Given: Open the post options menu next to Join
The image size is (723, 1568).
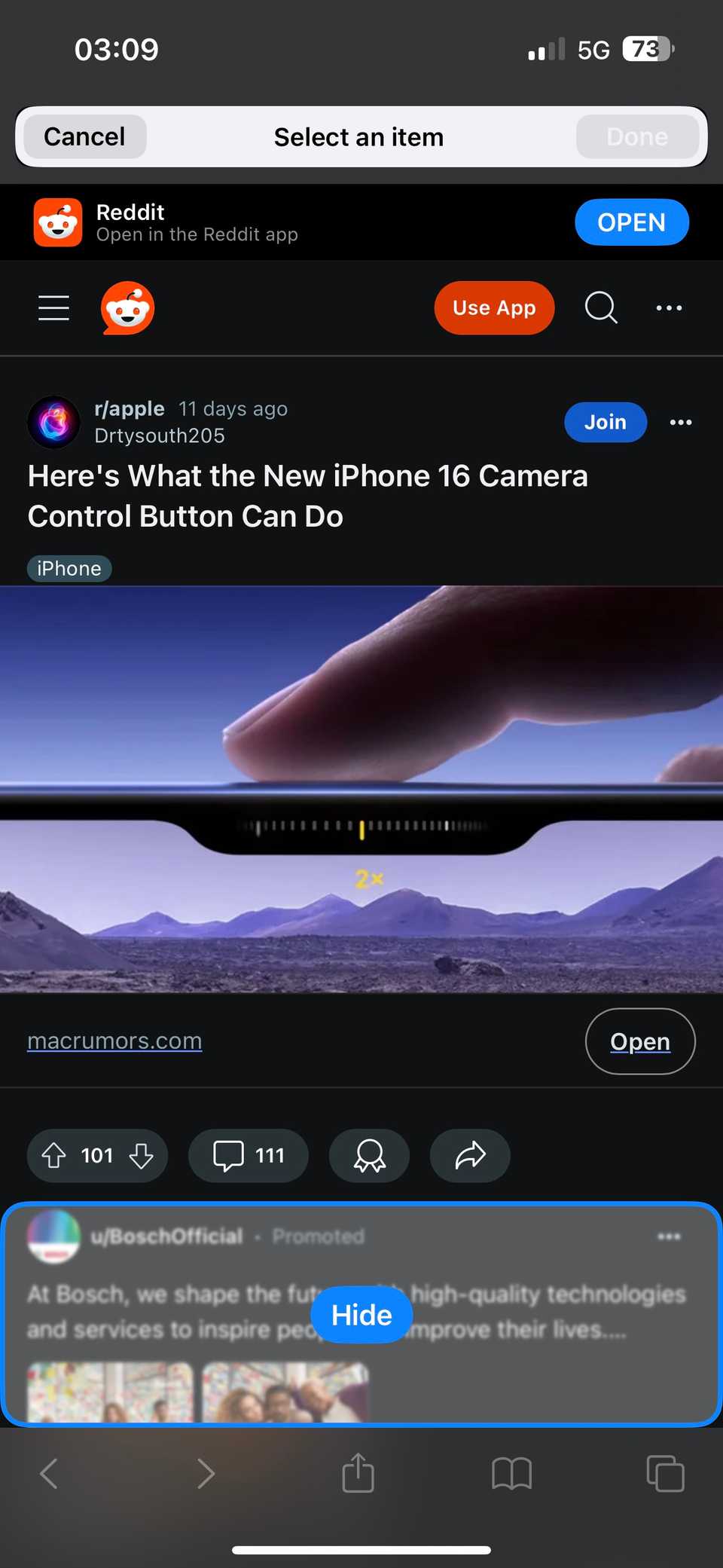Looking at the screenshot, I should pyautogui.click(x=681, y=422).
